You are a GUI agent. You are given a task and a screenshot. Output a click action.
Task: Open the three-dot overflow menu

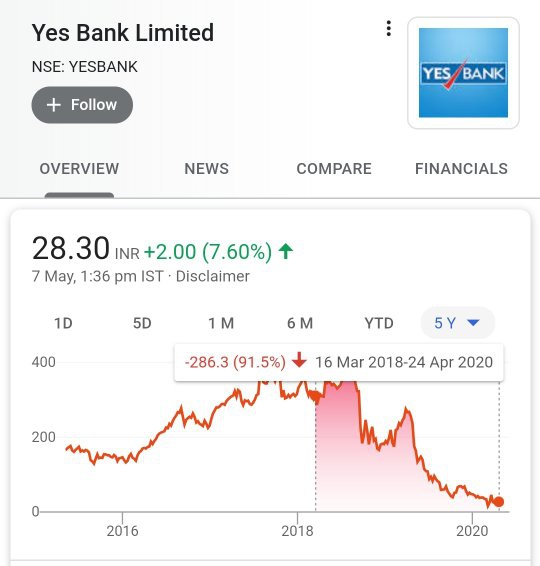tap(388, 29)
